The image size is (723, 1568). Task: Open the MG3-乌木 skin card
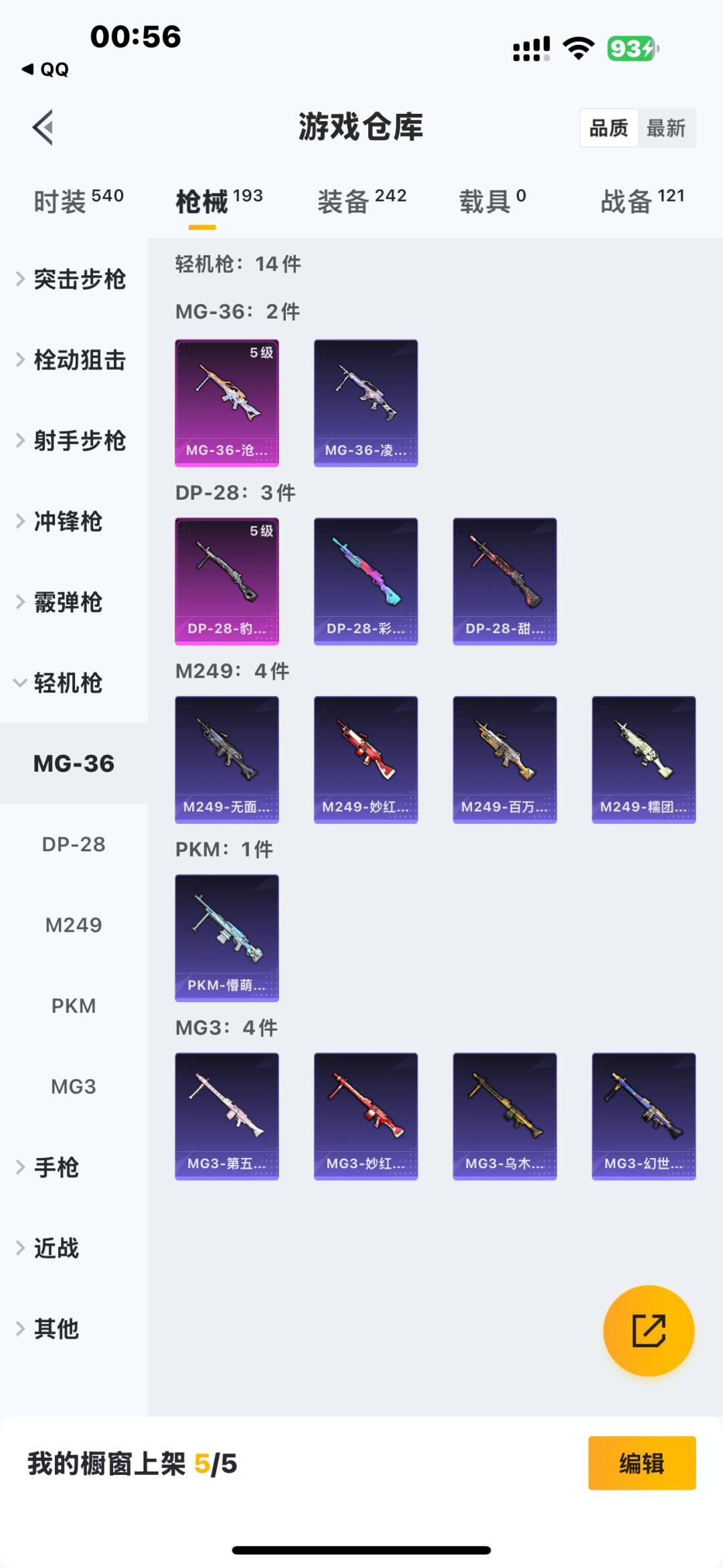504,1115
